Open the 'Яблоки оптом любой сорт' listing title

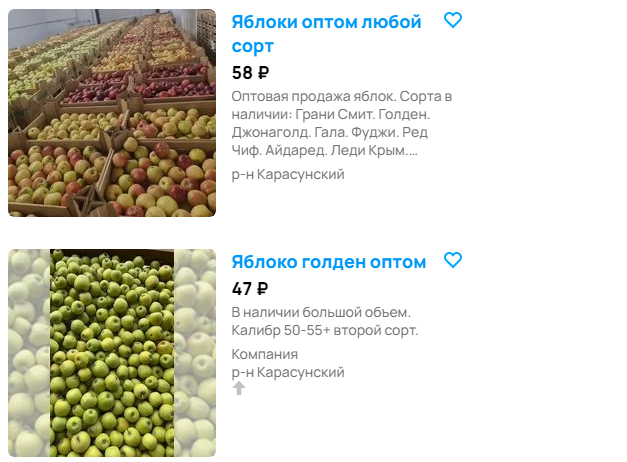(x=326, y=34)
